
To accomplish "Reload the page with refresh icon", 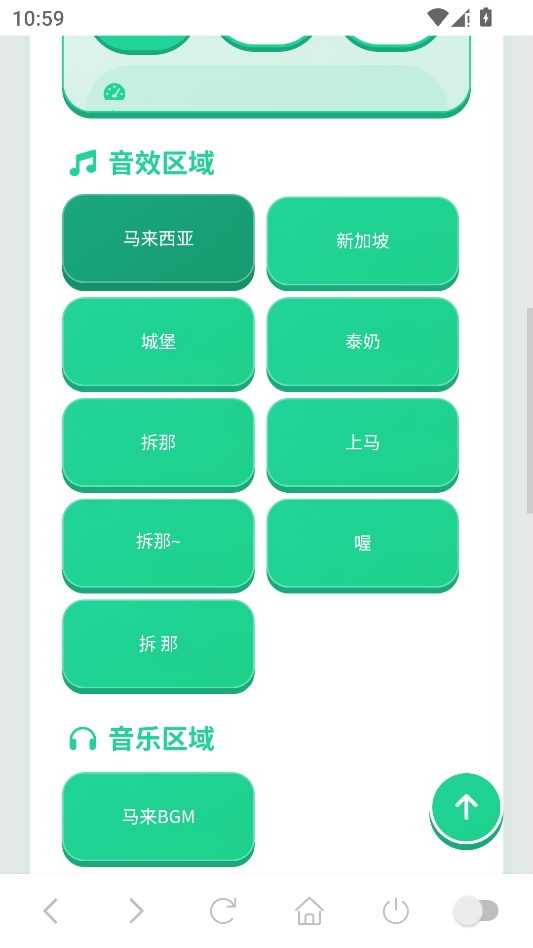I will pos(223,911).
